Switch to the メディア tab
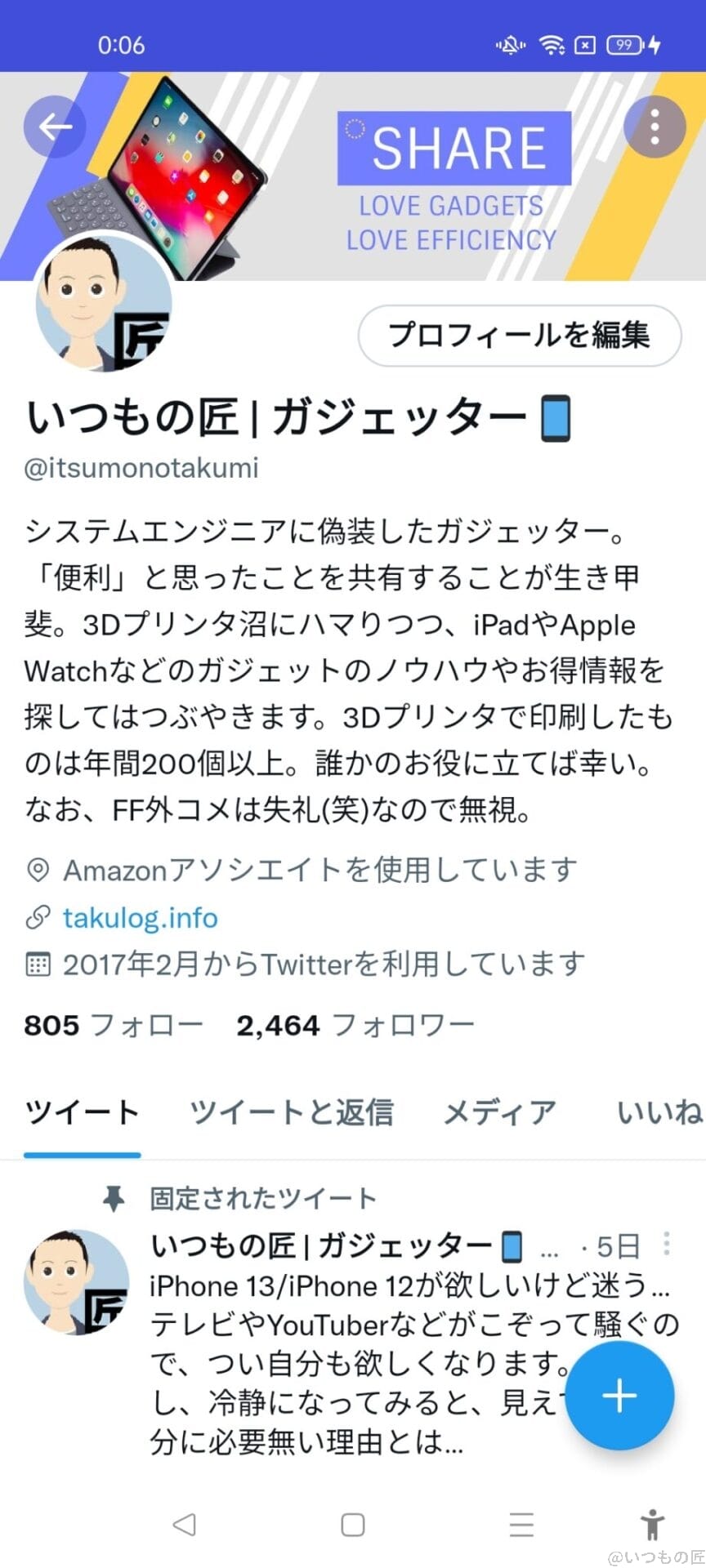The width and height of the screenshot is (706, 1568). coord(499,1113)
